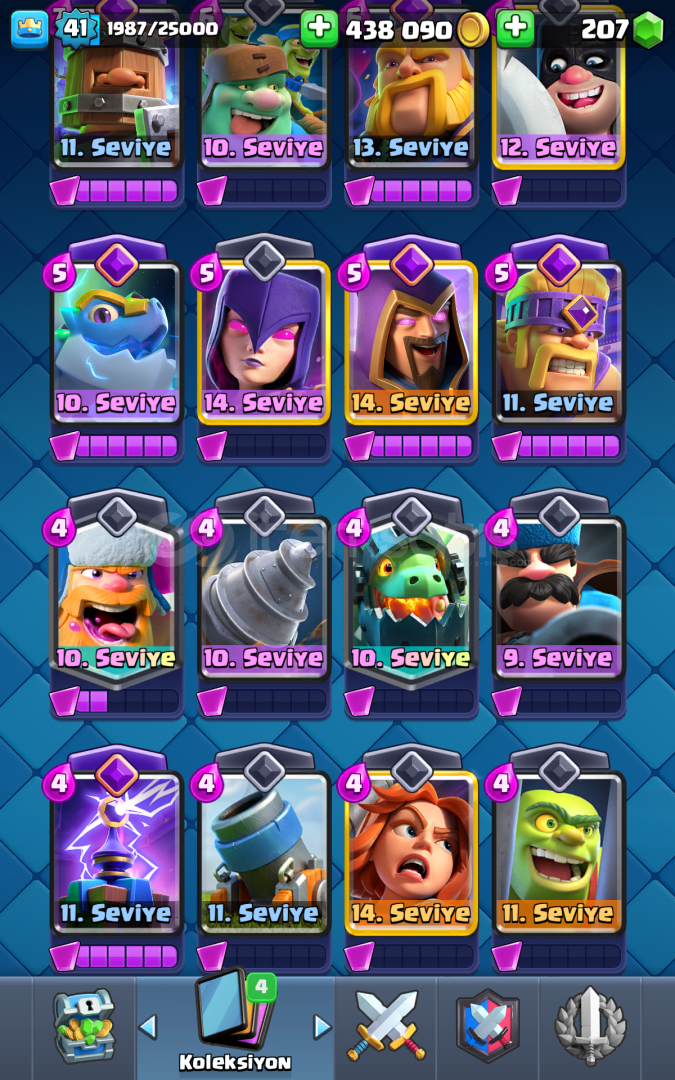
Task: Buy gems with the plus beside 207
Action: 515,28
